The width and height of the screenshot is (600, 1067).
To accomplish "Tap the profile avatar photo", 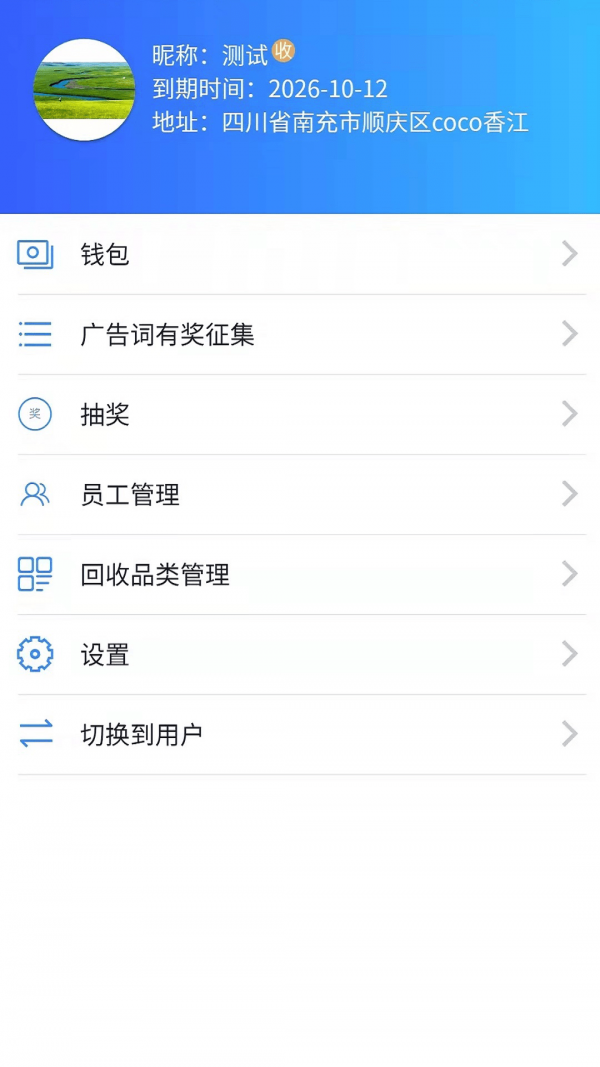I will click(85, 90).
